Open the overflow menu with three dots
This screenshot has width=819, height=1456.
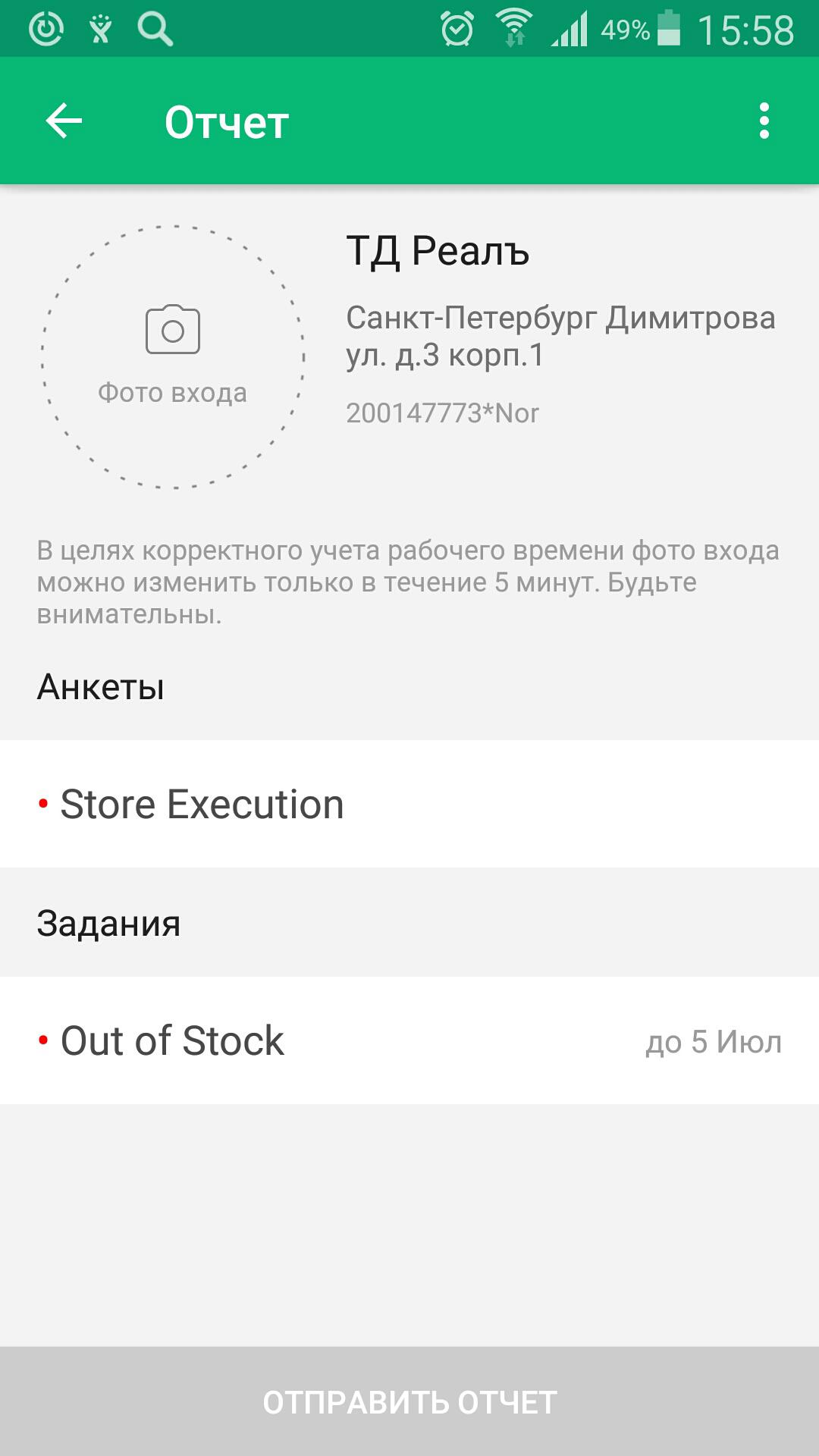(x=764, y=121)
